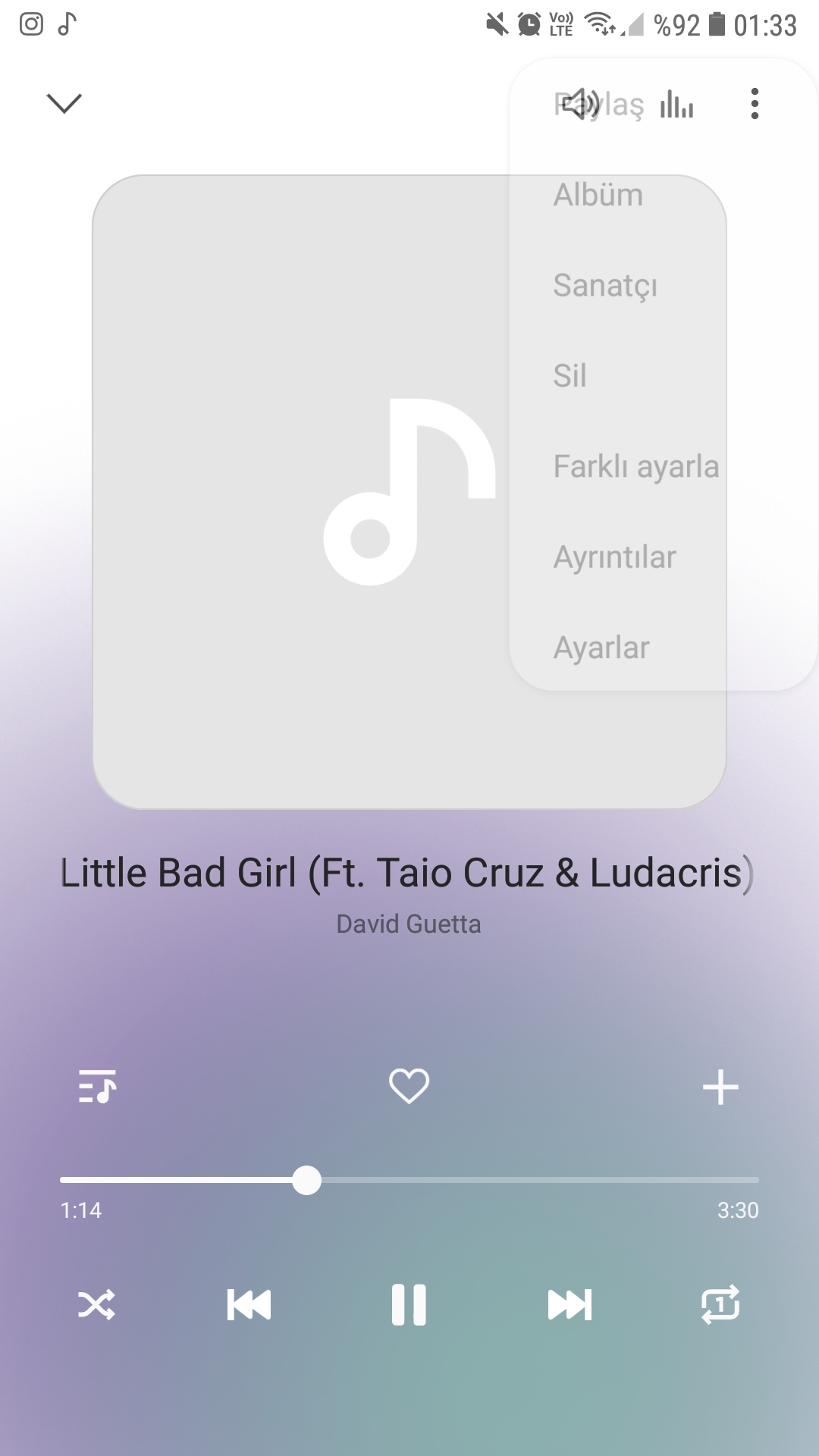Open the Farklı ayarla option
The height and width of the screenshot is (1456, 819).
[x=636, y=466]
